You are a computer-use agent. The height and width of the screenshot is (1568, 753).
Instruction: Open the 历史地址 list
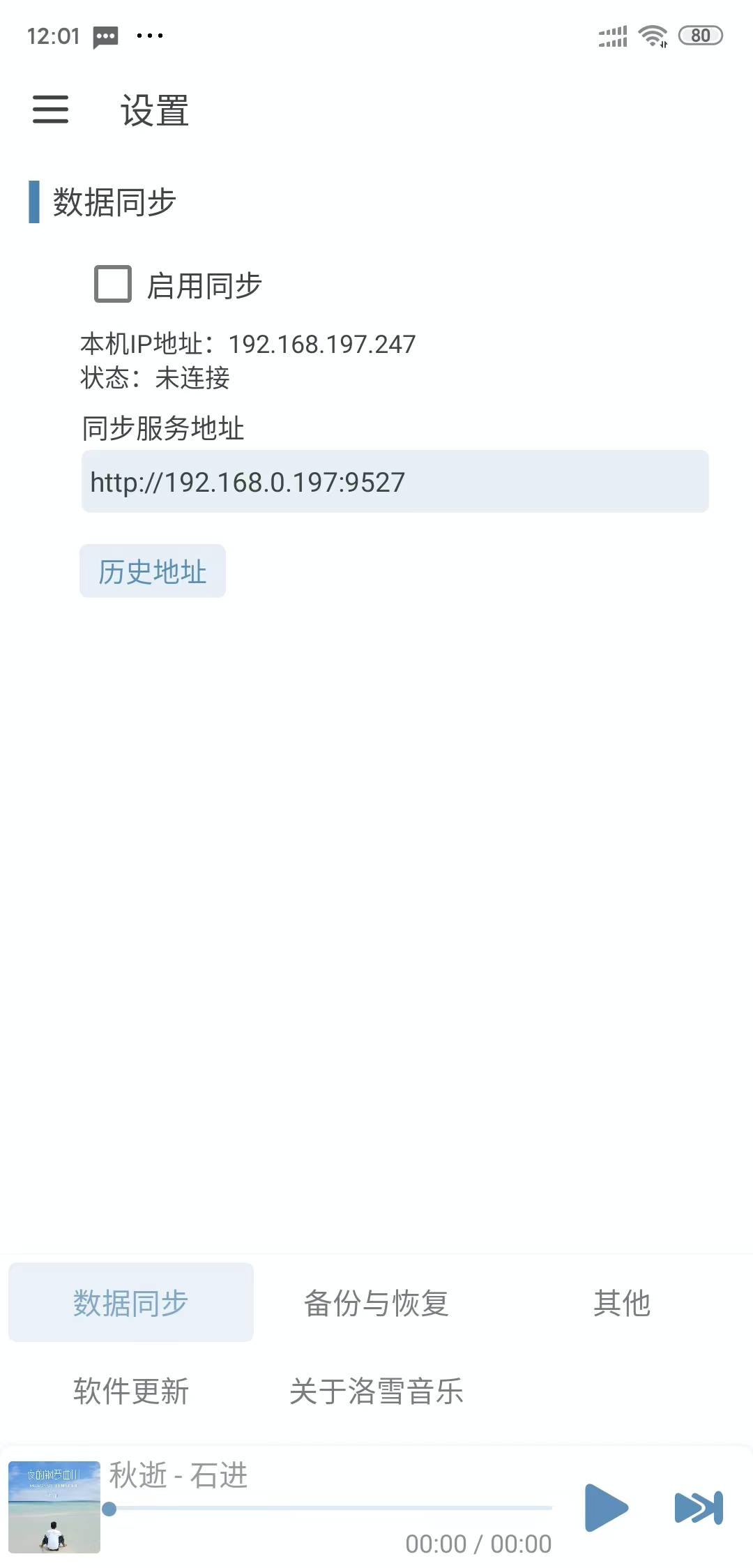point(153,571)
